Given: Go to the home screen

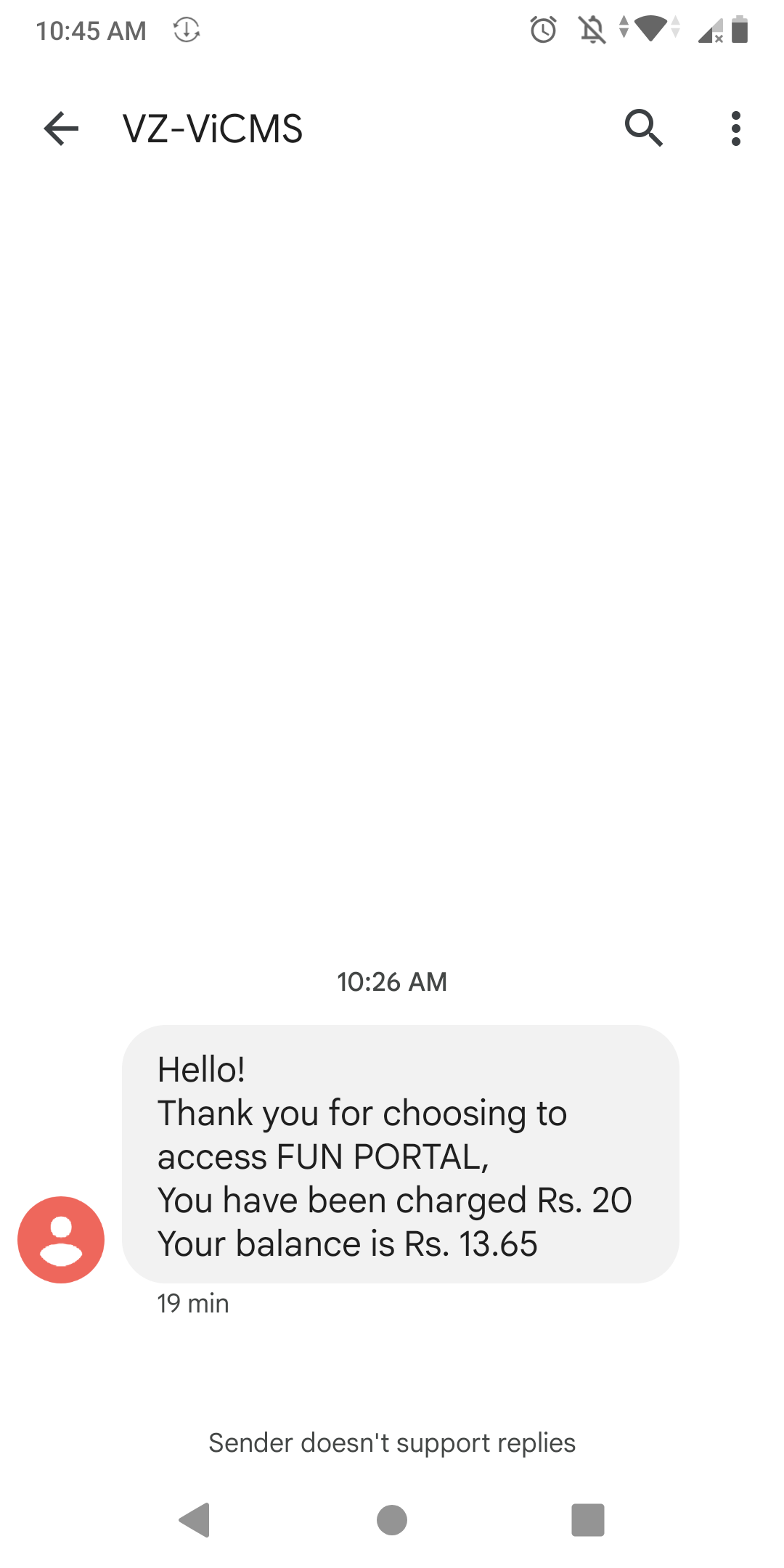Looking at the screenshot, I should (392, 1519).
